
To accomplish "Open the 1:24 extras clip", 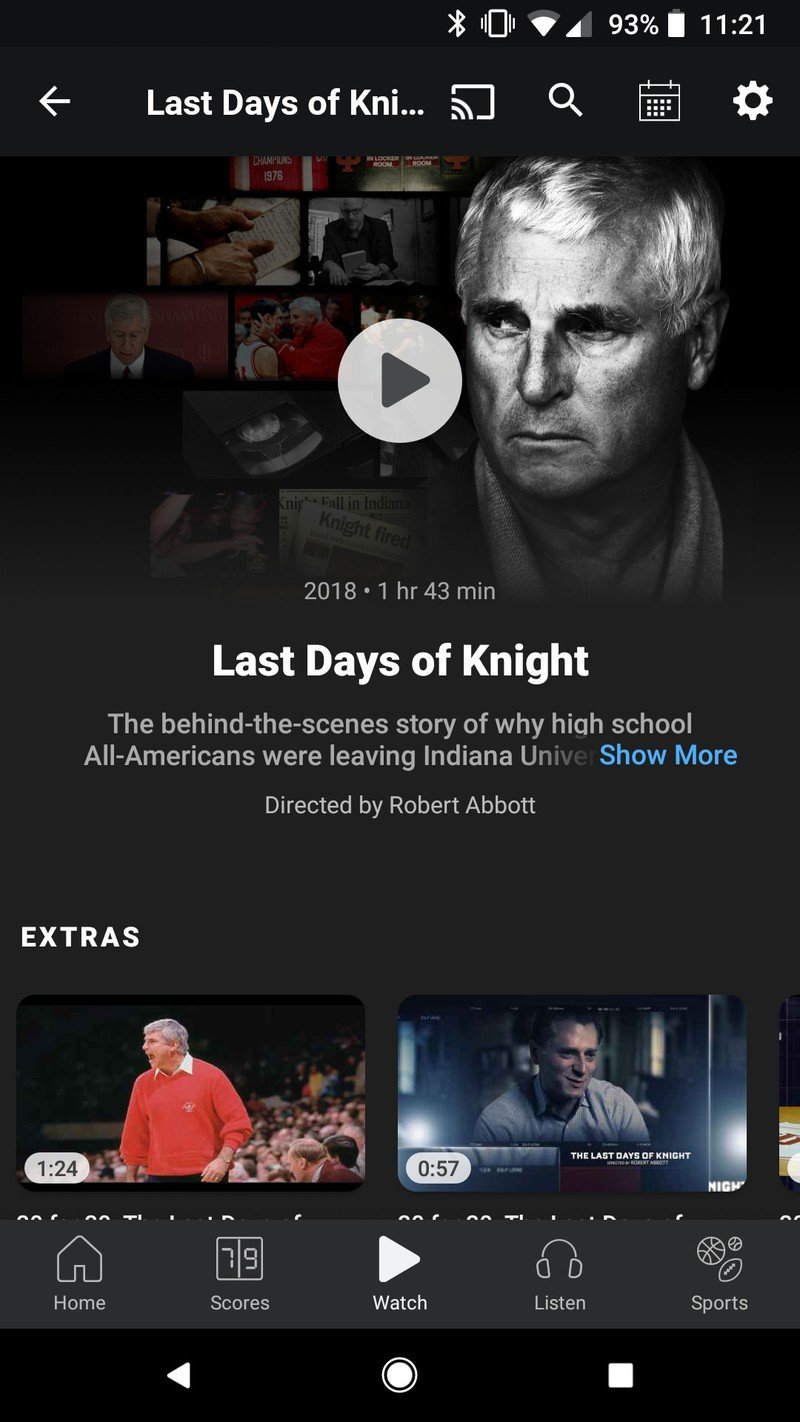I will (190, 1092).
